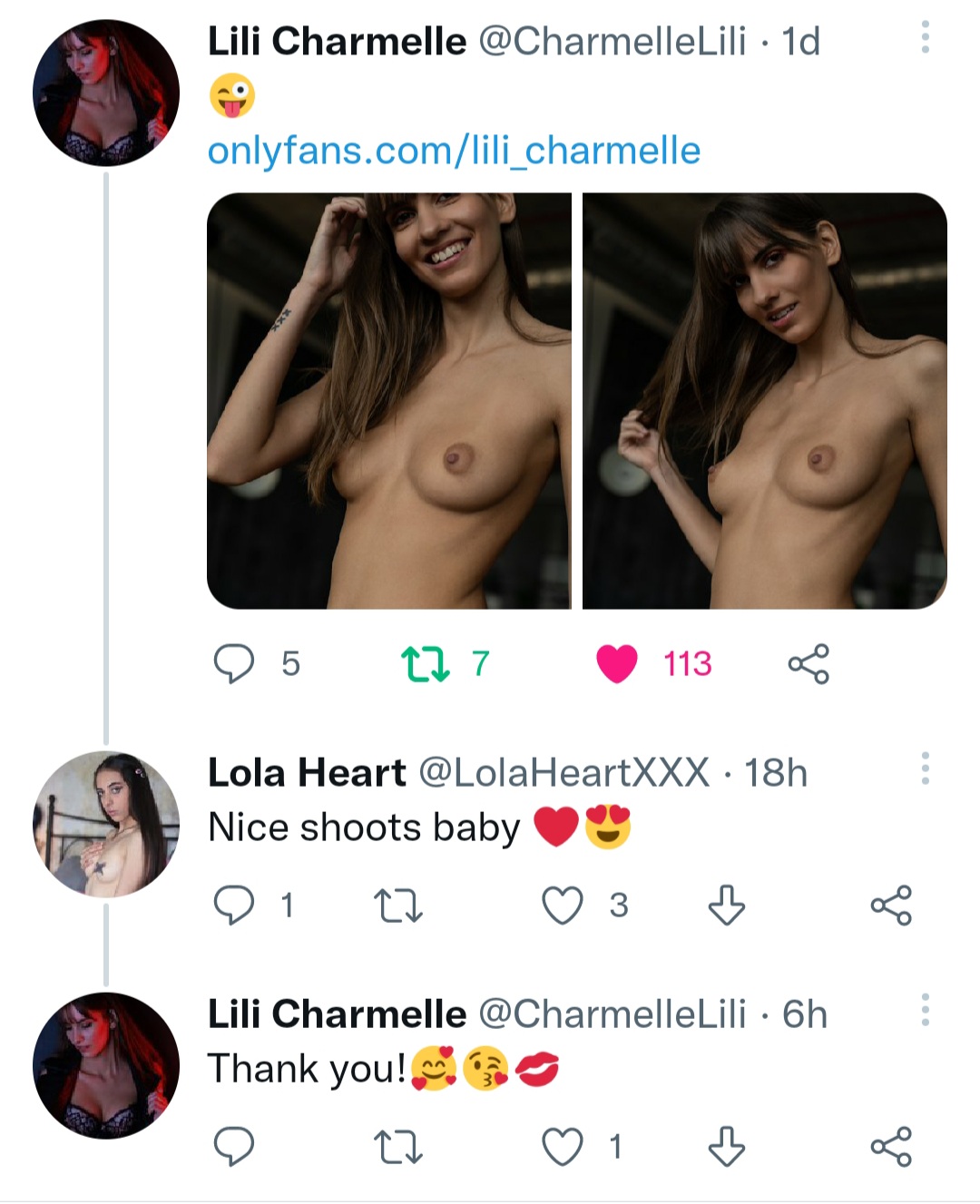Reply to Lili's "Thank you!" comment
This screenshot has height=1204, width=980.
pyautogui.click(x=233, y=1147)
